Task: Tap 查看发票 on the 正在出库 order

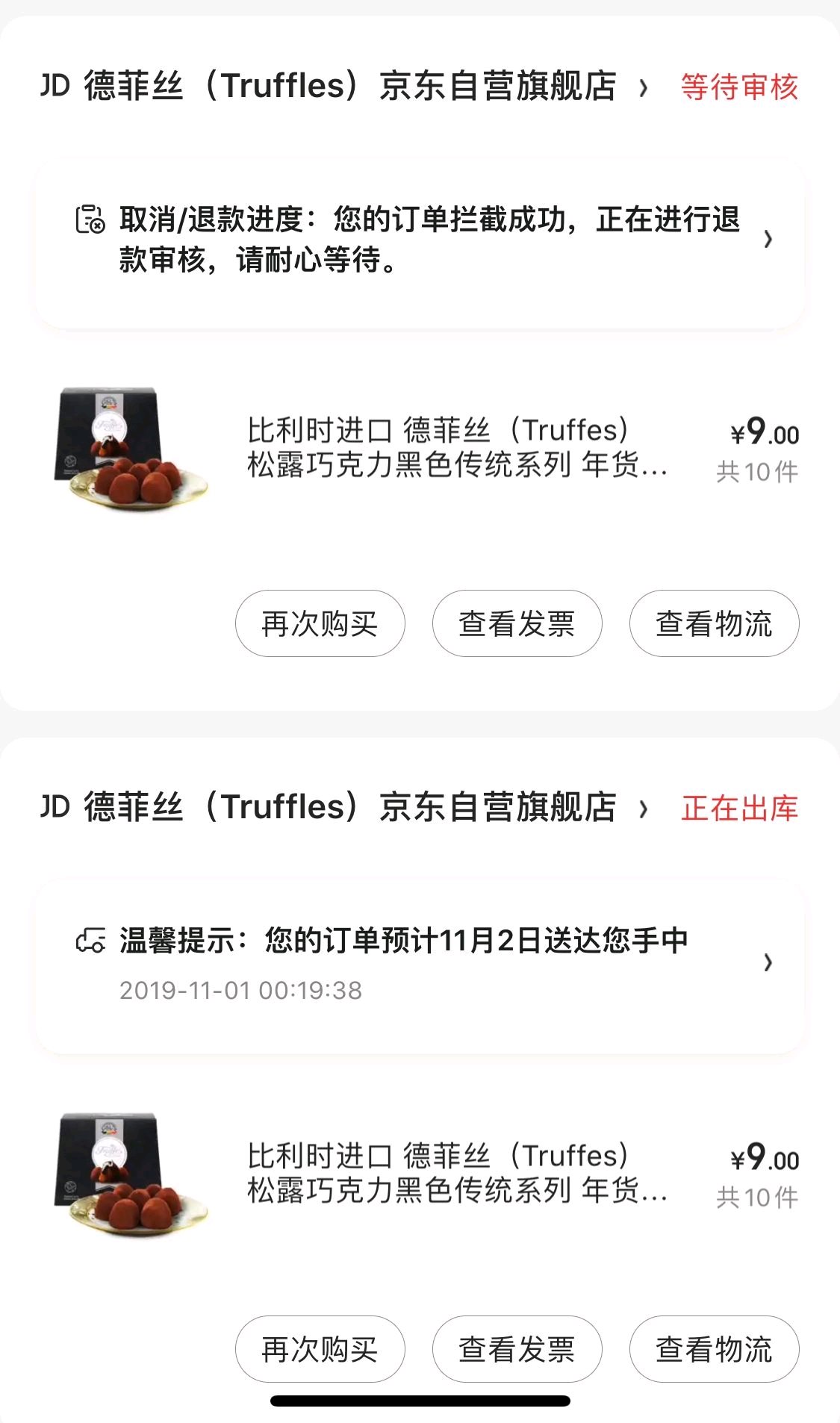Action: (517, 1349)
